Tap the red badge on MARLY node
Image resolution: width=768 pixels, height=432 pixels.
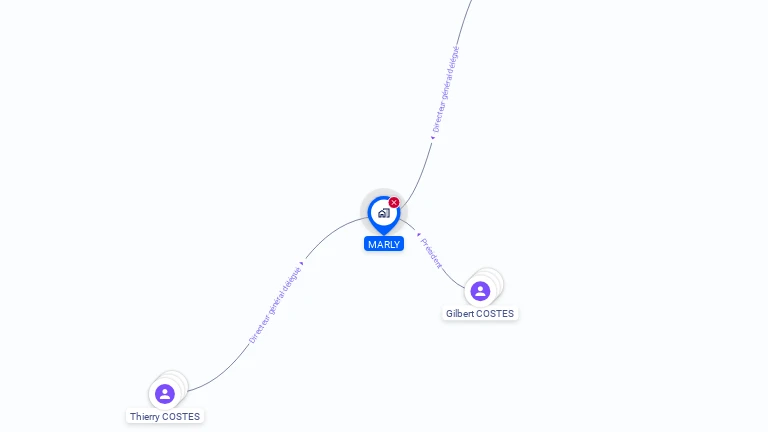(x=394, y=203)
